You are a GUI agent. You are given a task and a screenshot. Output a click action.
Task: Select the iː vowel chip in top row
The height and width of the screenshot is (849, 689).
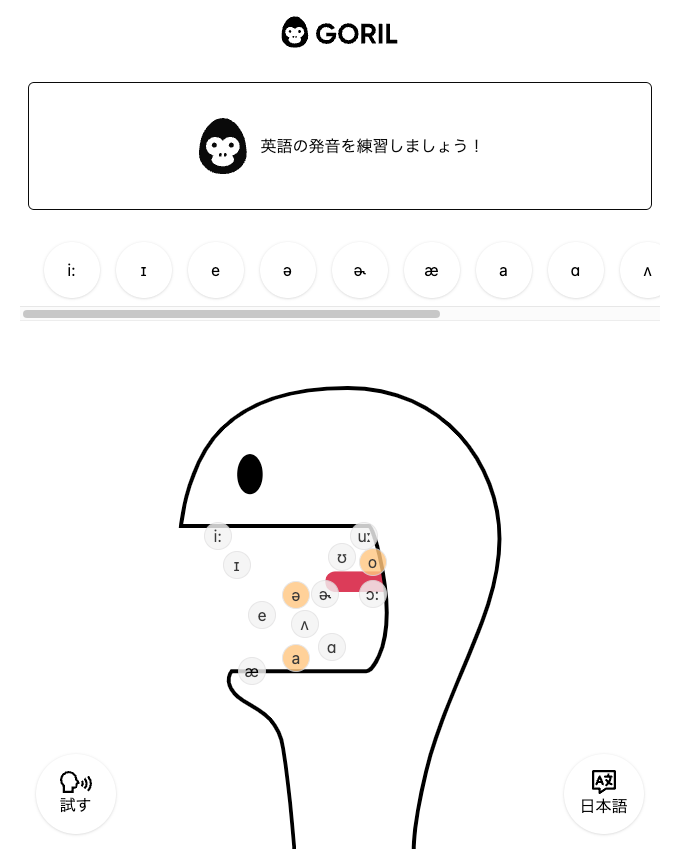click(72, 270)
